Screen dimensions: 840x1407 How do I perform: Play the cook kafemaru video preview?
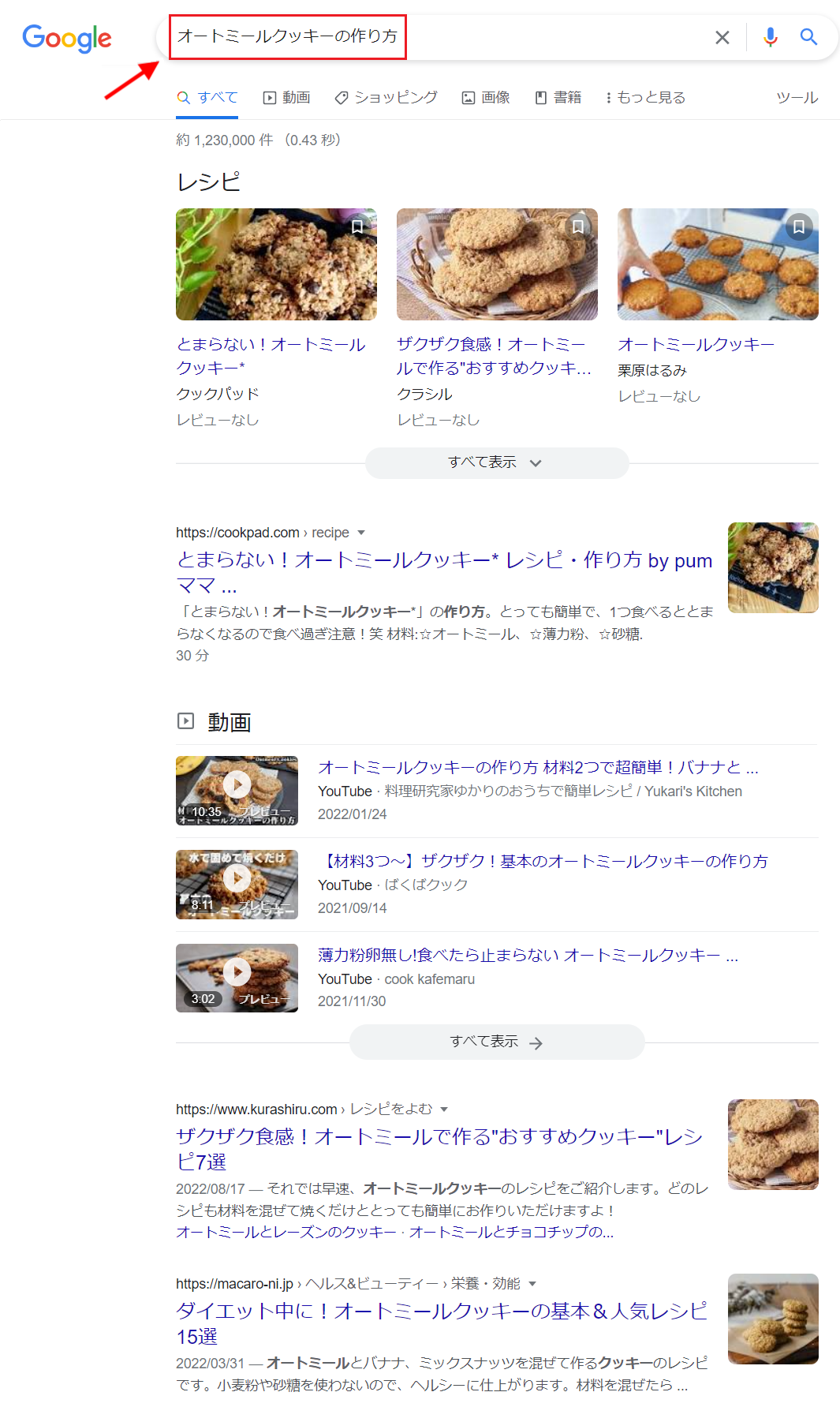(237, 971)
